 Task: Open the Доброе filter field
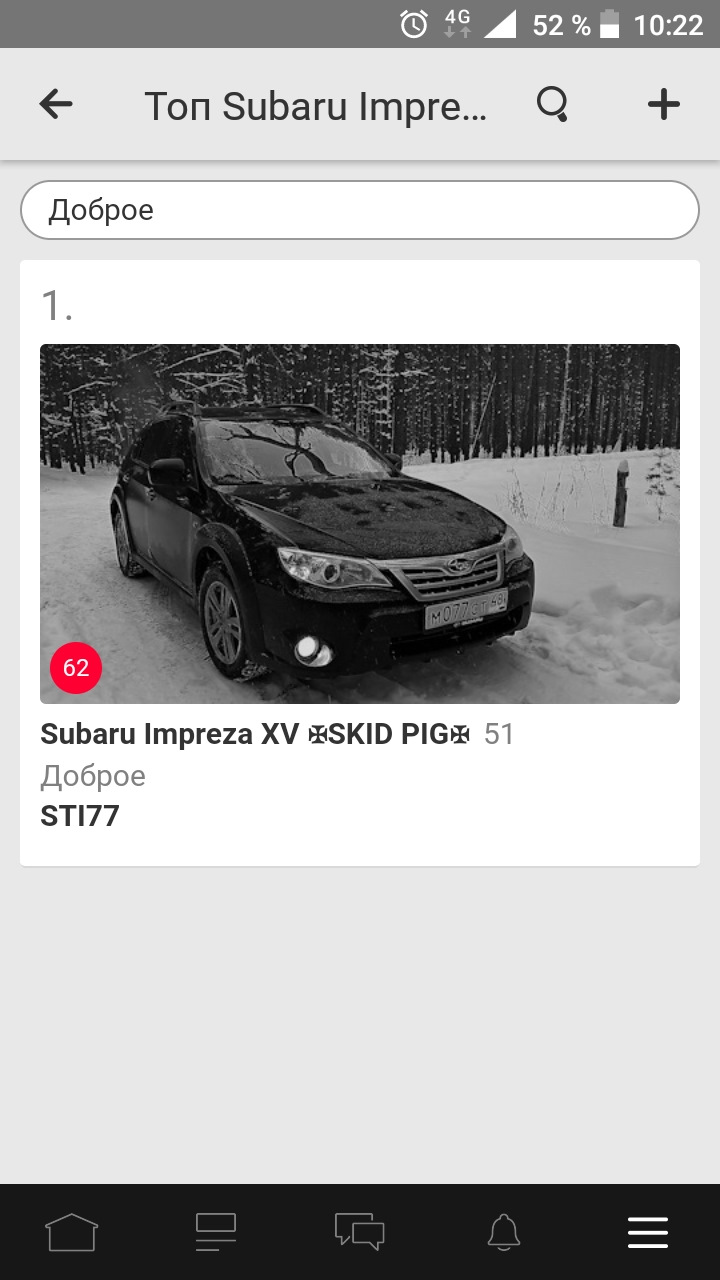click(360, 210)
